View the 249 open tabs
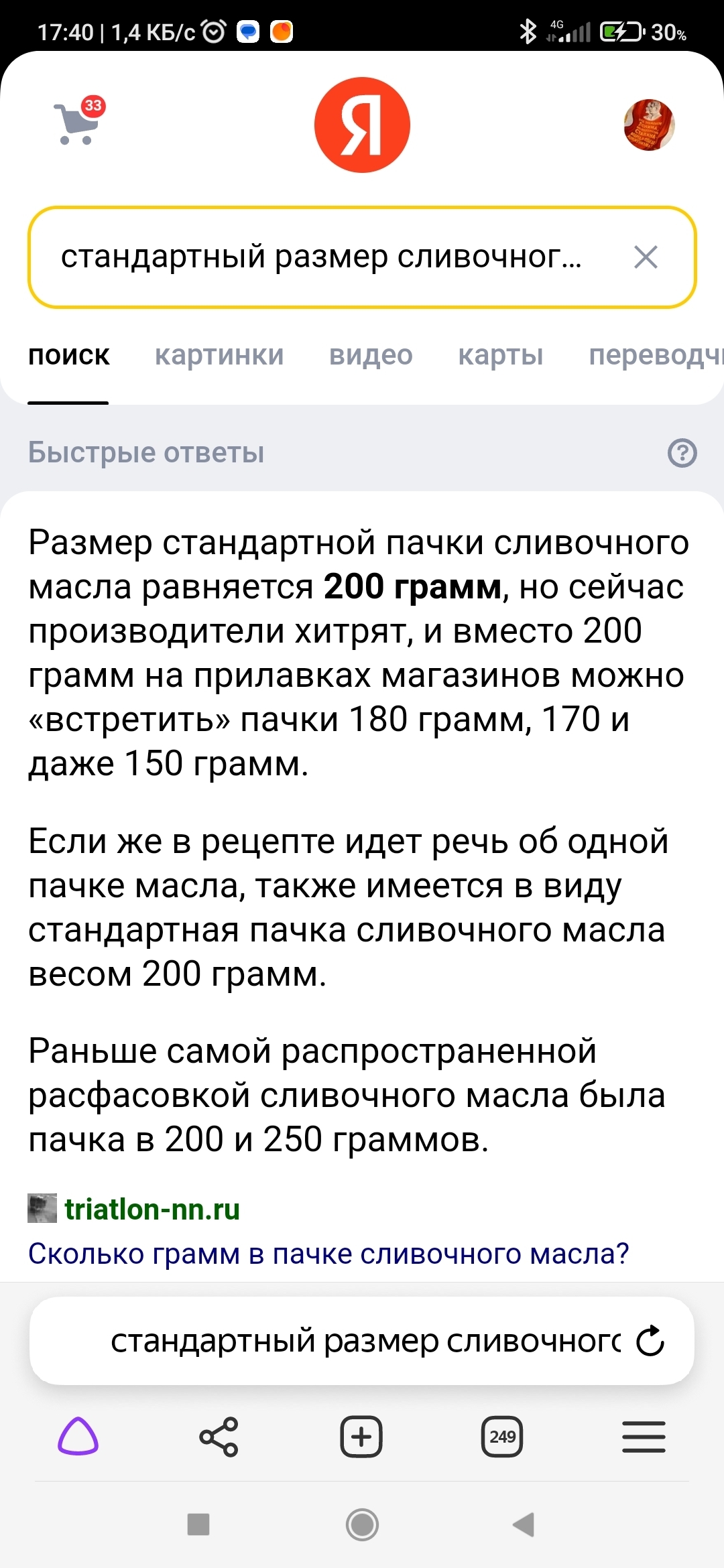This screenshot has width=724, height=1568. pos(502,1437)
